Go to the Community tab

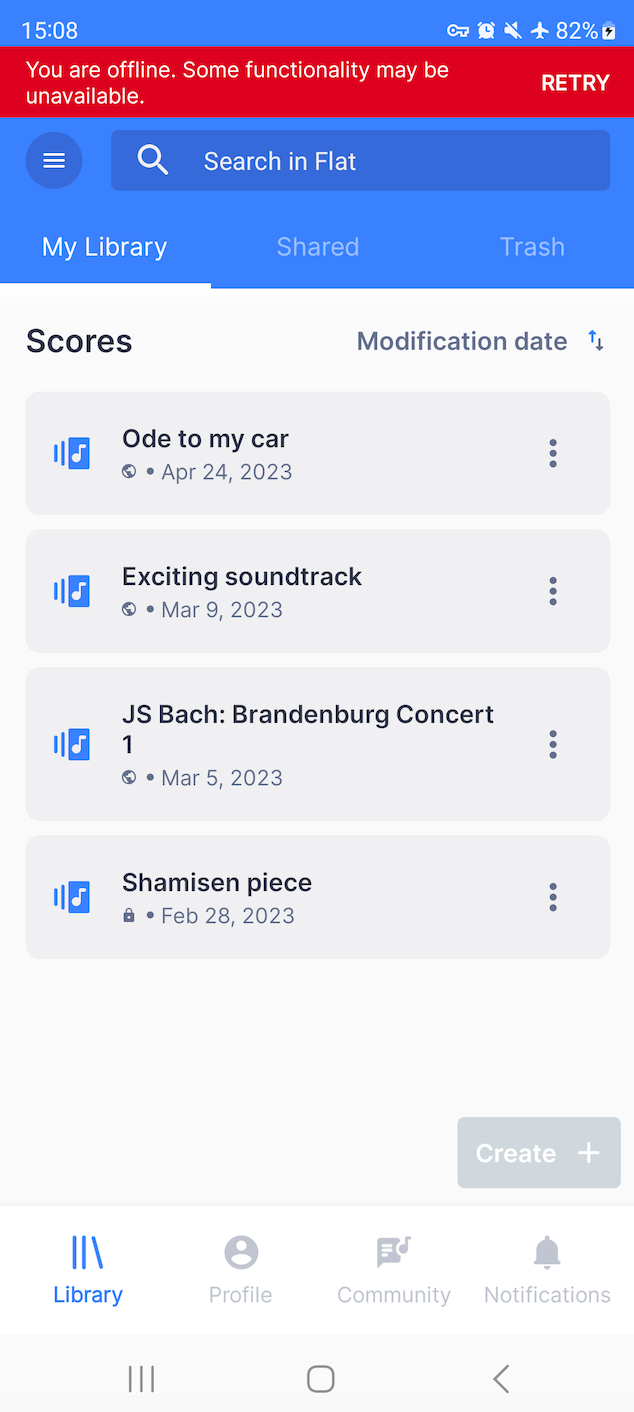coord(394,1270)
